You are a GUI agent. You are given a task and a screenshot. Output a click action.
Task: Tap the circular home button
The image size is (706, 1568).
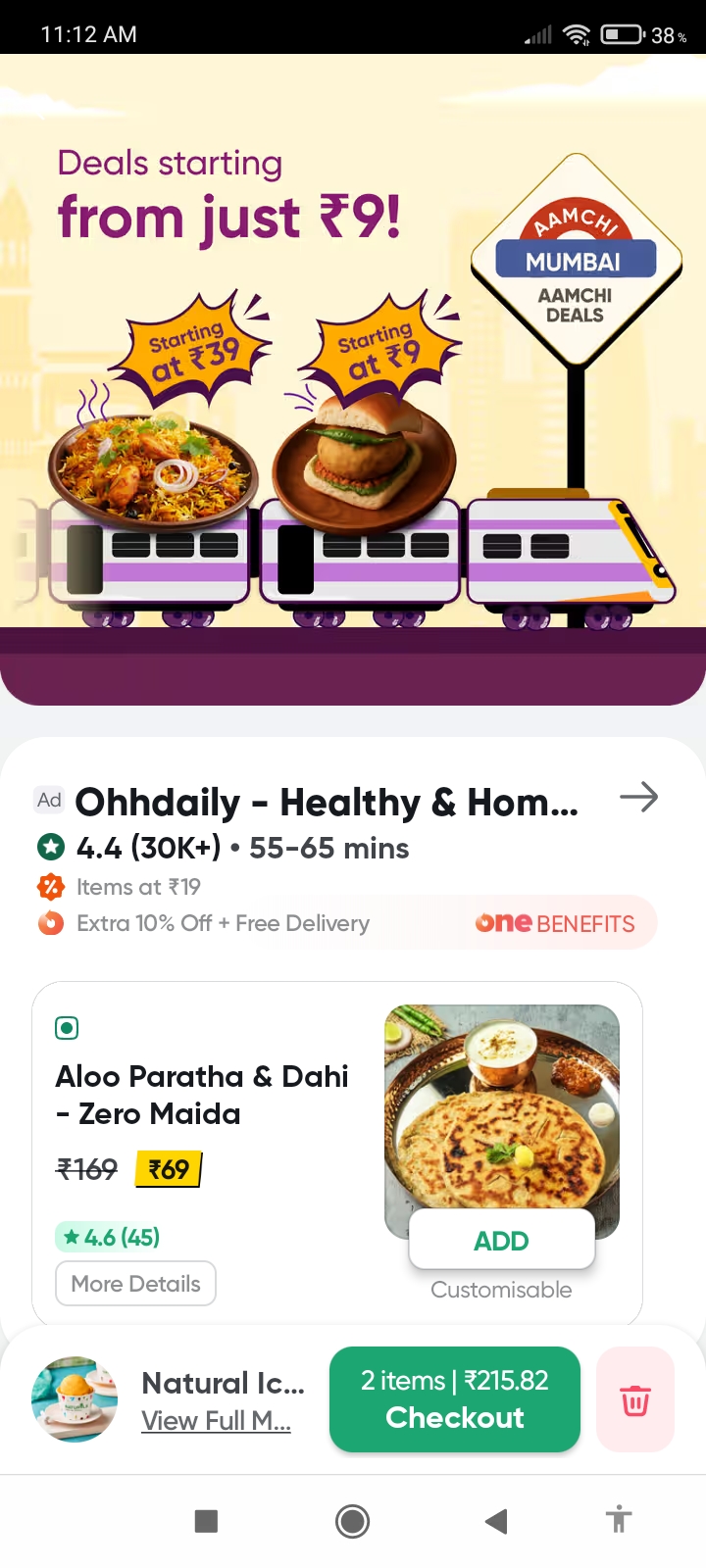coord(352,1520)
